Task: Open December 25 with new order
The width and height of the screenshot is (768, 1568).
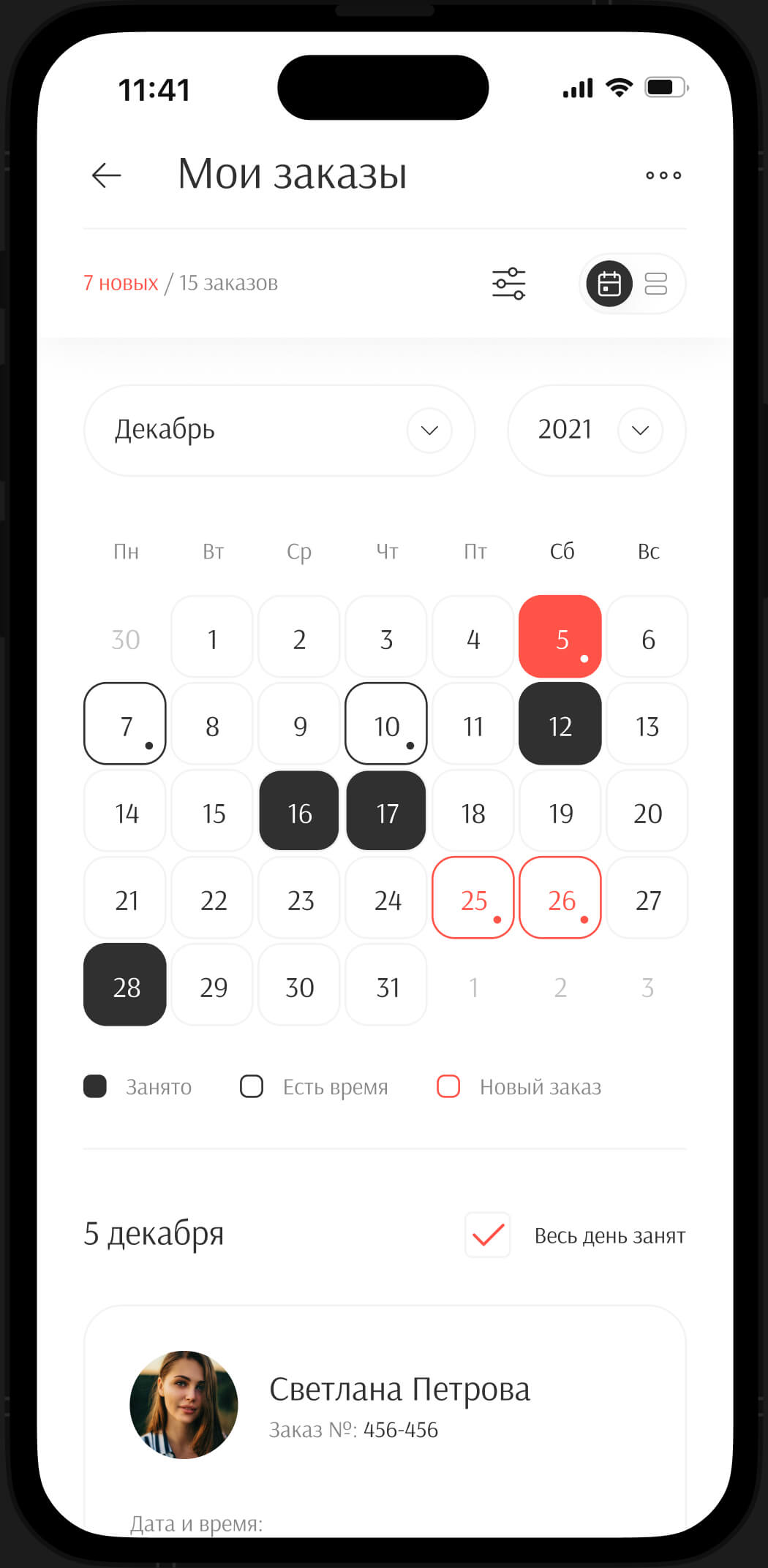Action: coord(473,898)
